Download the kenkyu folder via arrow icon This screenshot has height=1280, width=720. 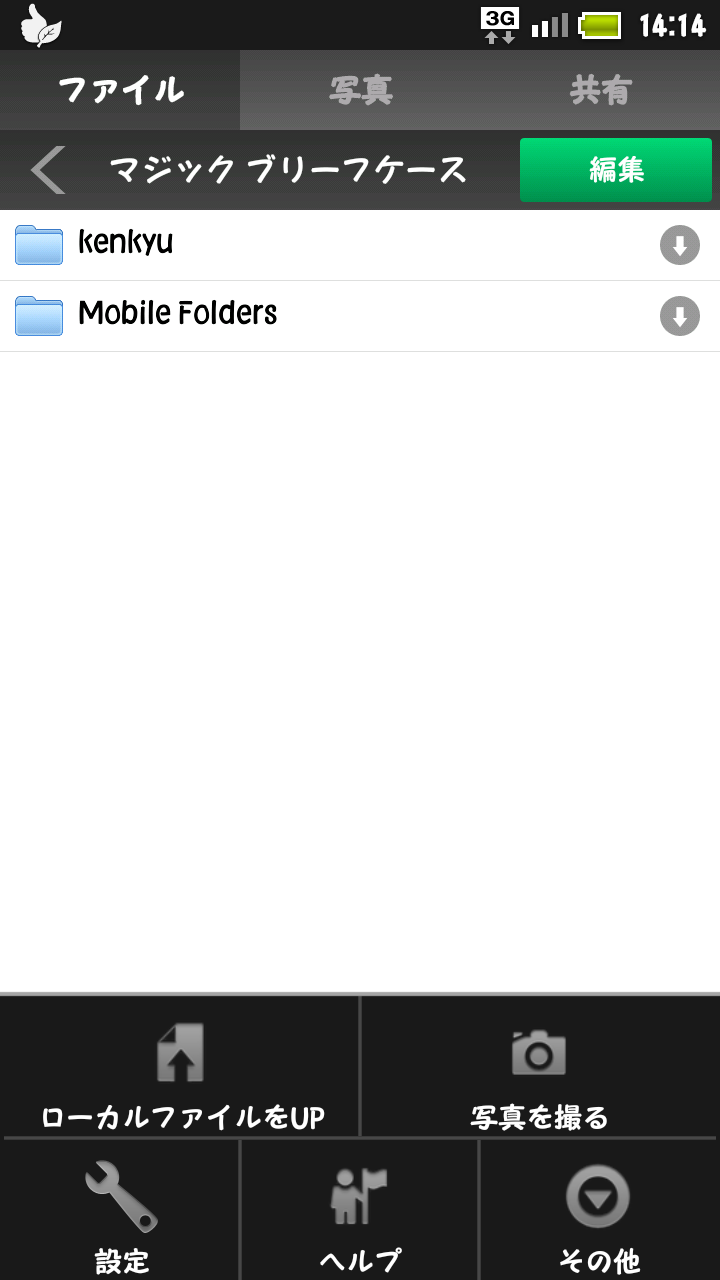680,245
